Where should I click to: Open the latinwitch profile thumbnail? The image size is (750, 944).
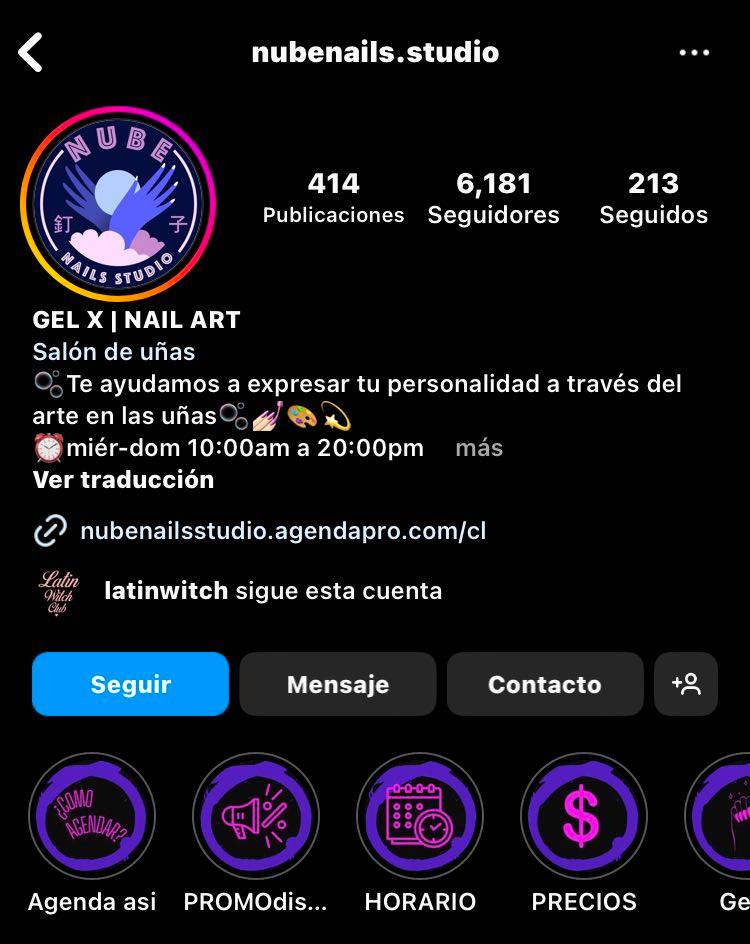[57, 590]
